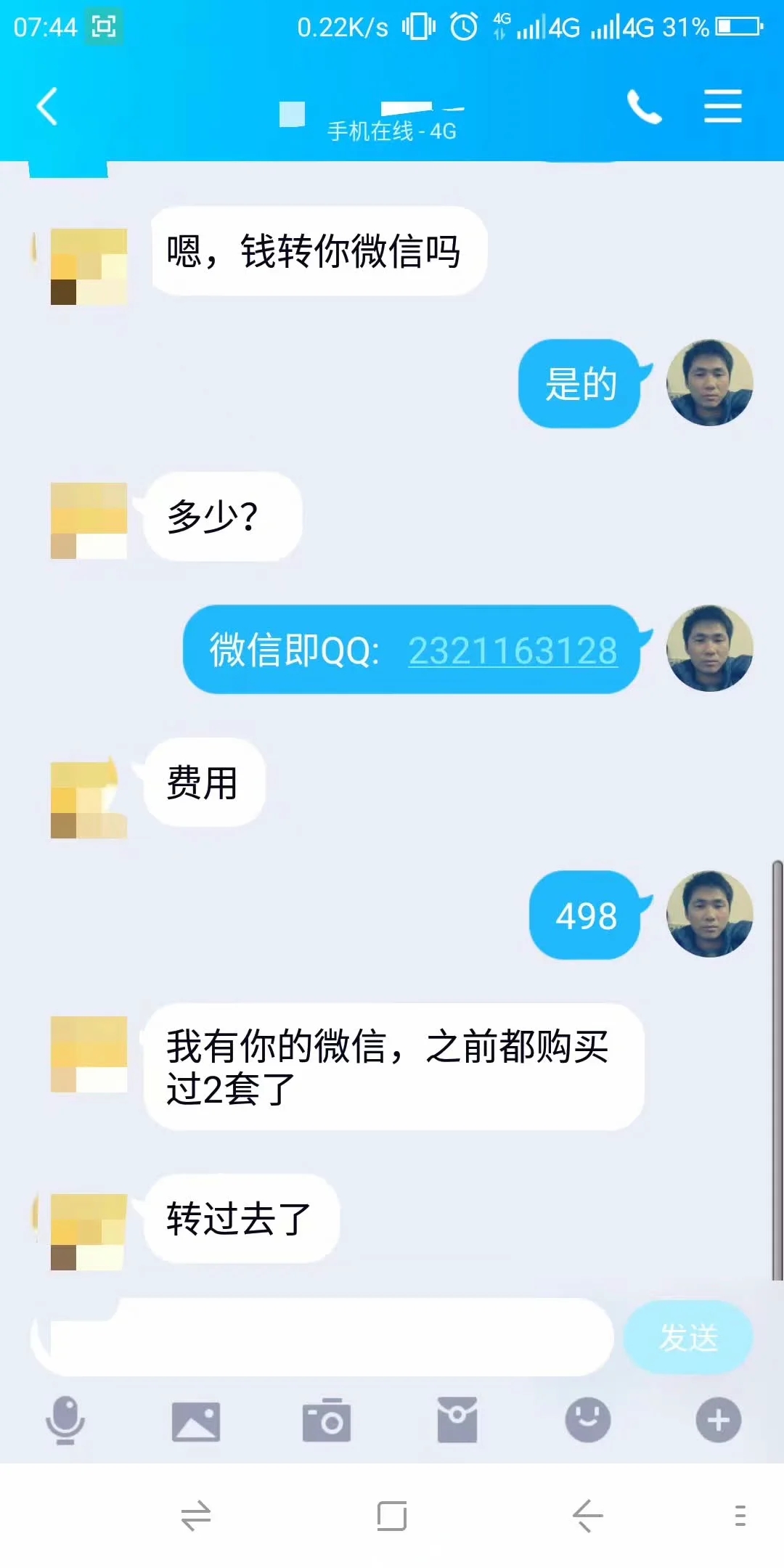The image size is (784, 1568).
Task: Open the photo gallery picker
Action: tap(196, 1420)
